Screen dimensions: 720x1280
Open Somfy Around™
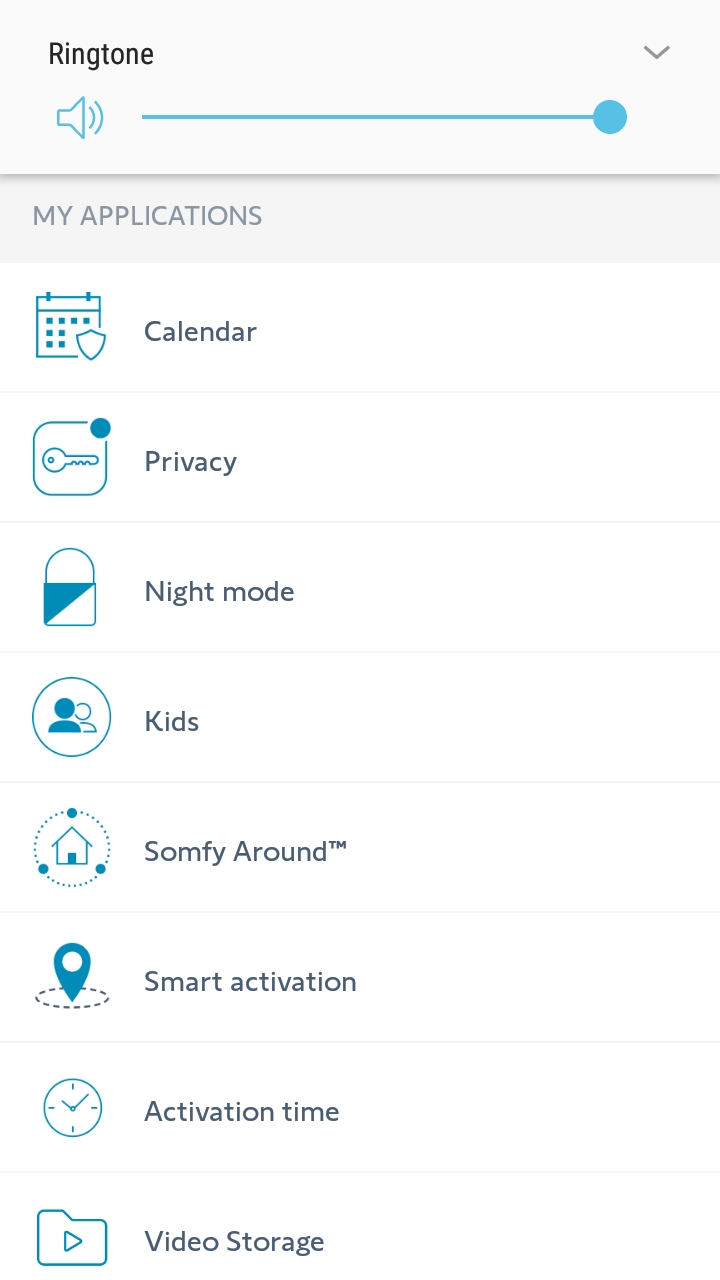pyautogui.click(x=245, y=851)
